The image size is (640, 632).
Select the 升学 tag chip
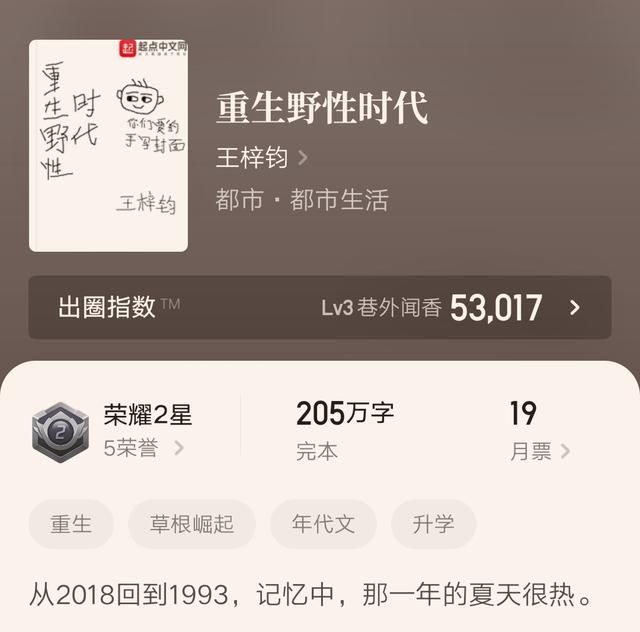coord(433,524)
